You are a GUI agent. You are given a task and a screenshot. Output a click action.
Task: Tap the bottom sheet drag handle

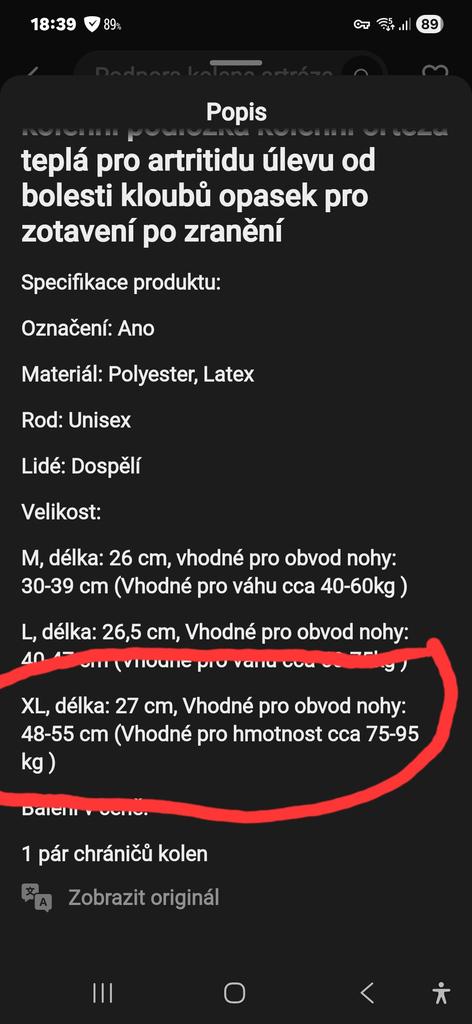click(x=236, y=63)
